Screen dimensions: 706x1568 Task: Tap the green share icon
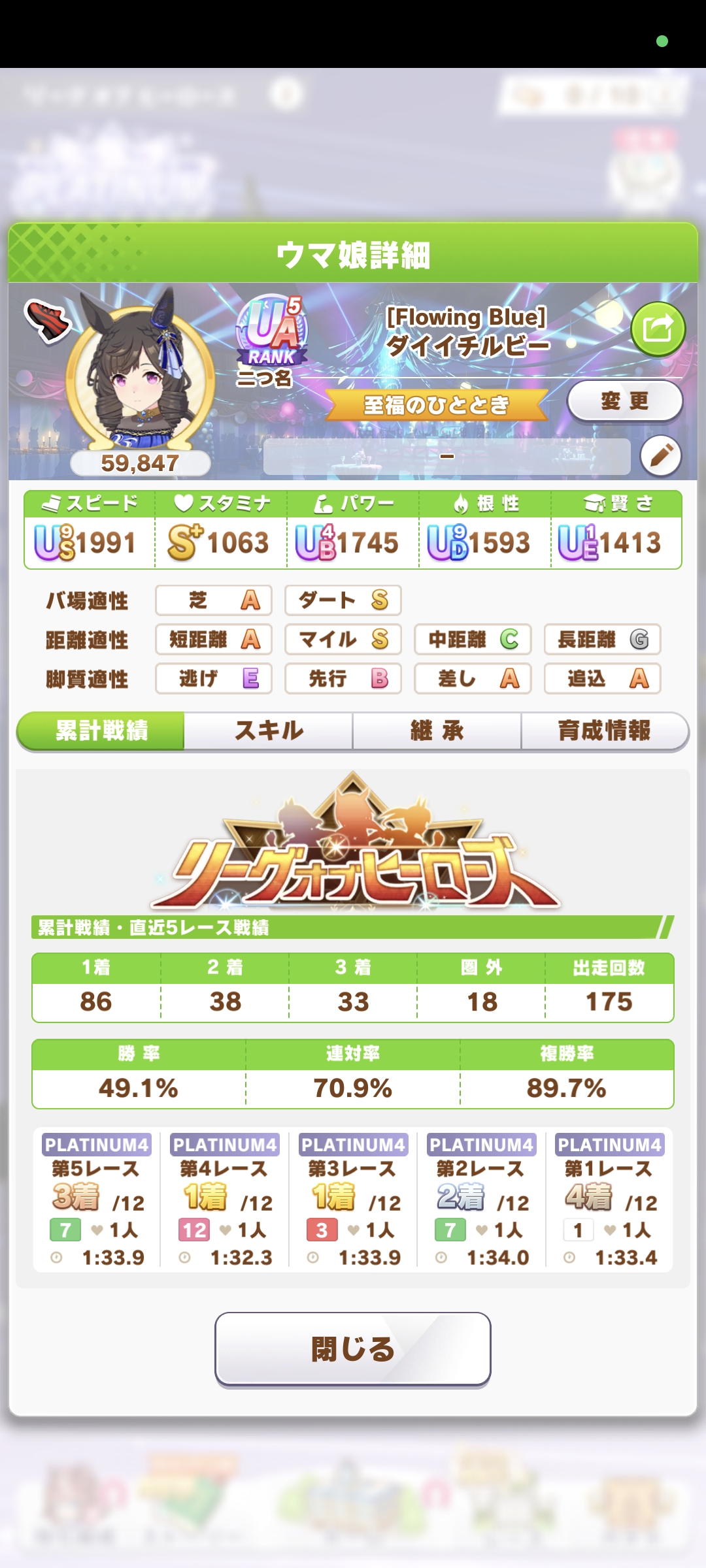pos(658,329)
